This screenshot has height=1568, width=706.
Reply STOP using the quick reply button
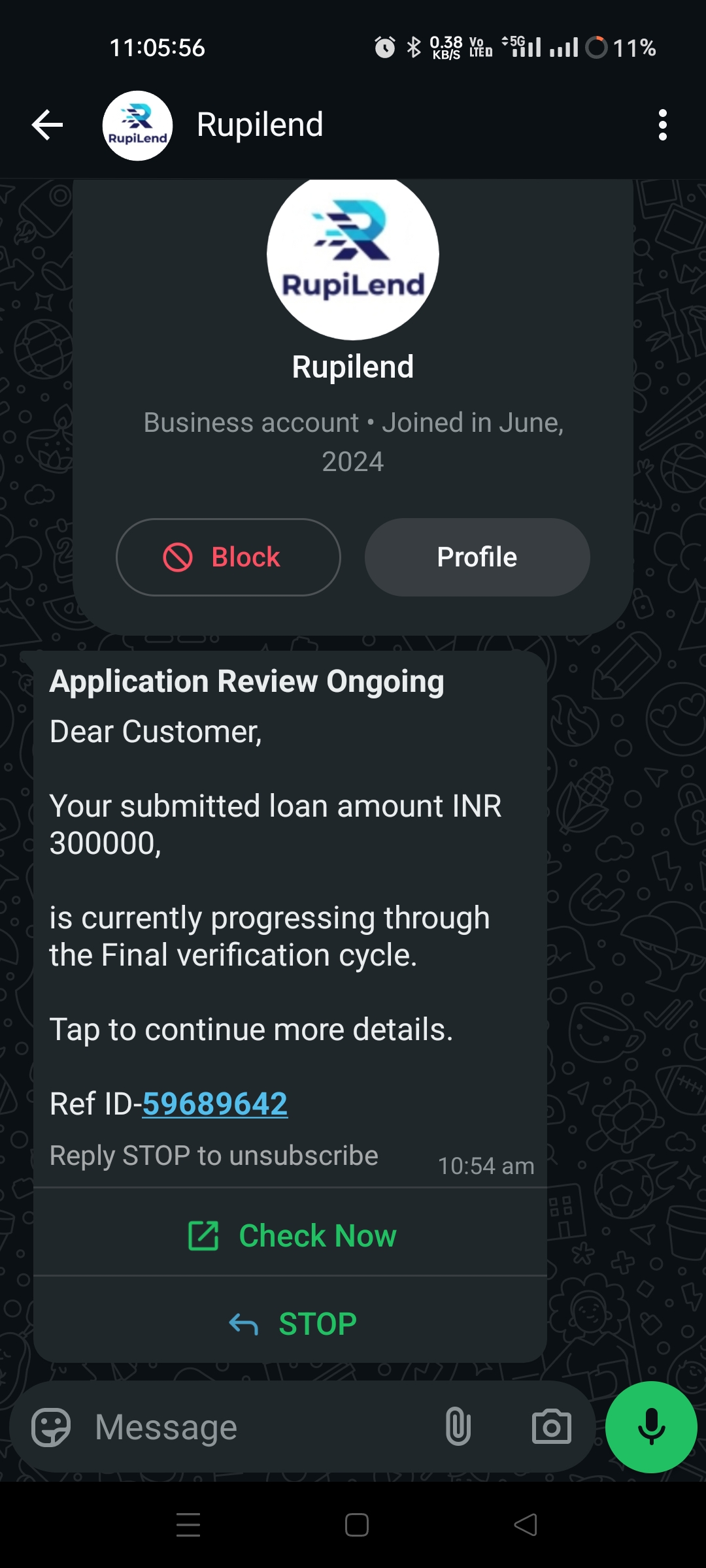coord(291,1324)
